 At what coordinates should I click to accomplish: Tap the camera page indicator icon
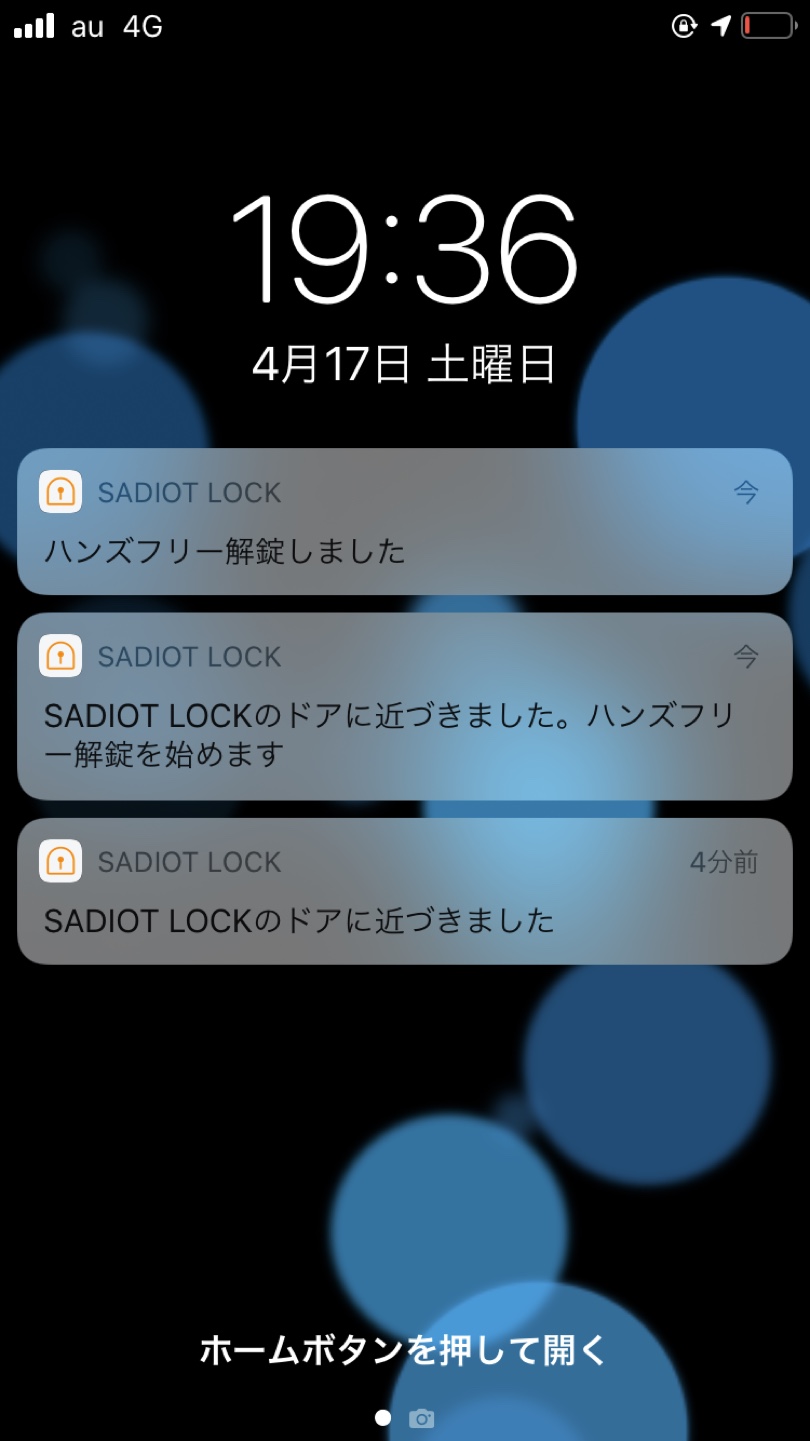tap(422, 1418)
